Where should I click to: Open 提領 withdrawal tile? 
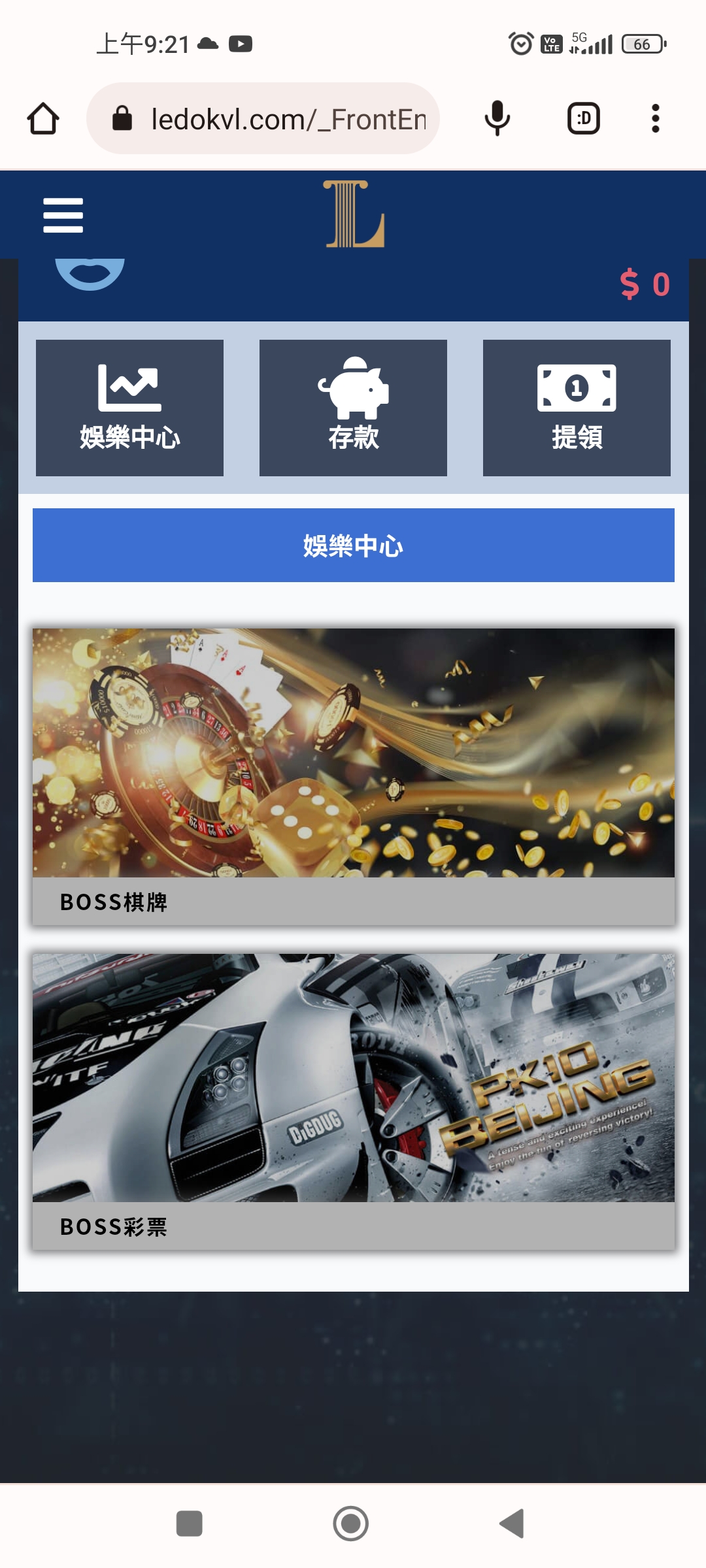point(577,408)
